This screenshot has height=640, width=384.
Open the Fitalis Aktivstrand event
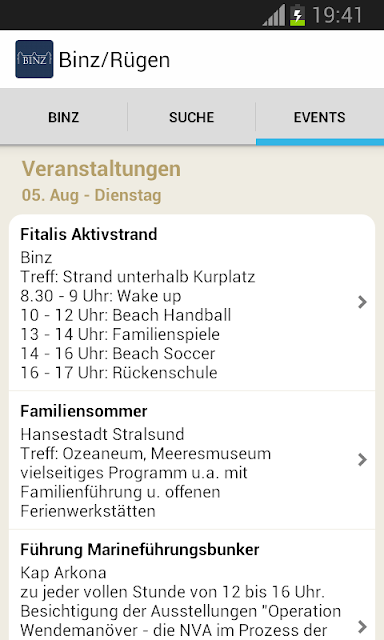tap(192, 302)
